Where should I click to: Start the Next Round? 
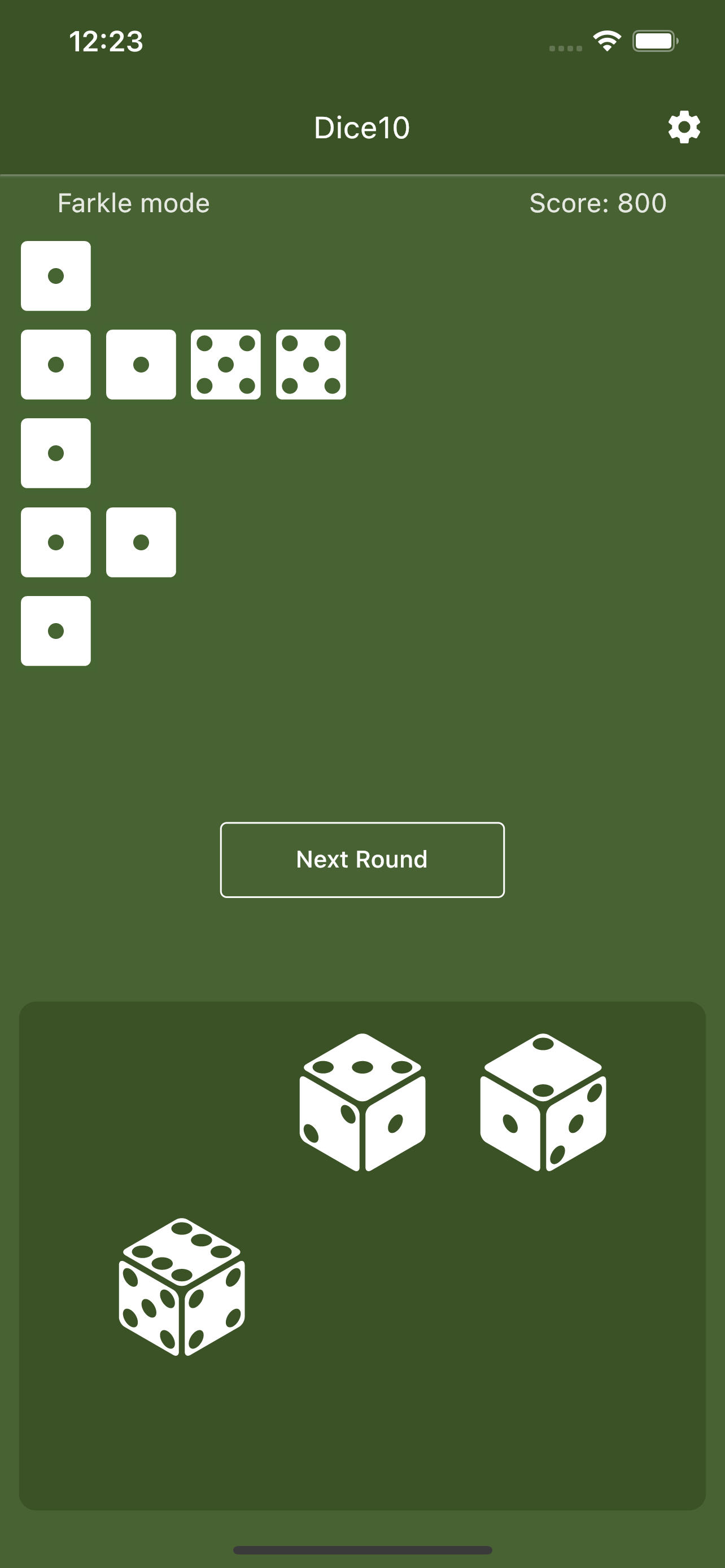[x=362, y=860]
